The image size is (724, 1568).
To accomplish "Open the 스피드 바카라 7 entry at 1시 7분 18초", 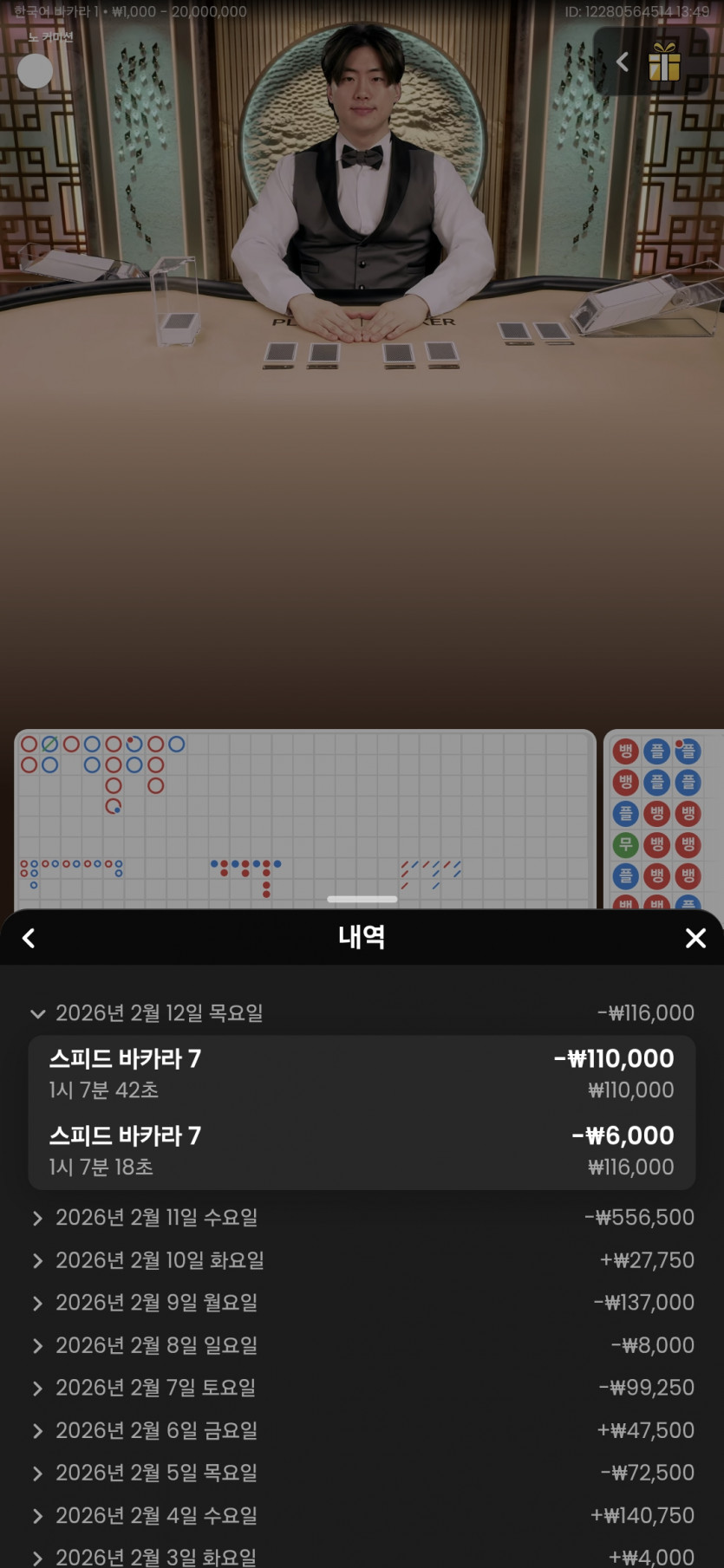I will (x=362, y=1151).
